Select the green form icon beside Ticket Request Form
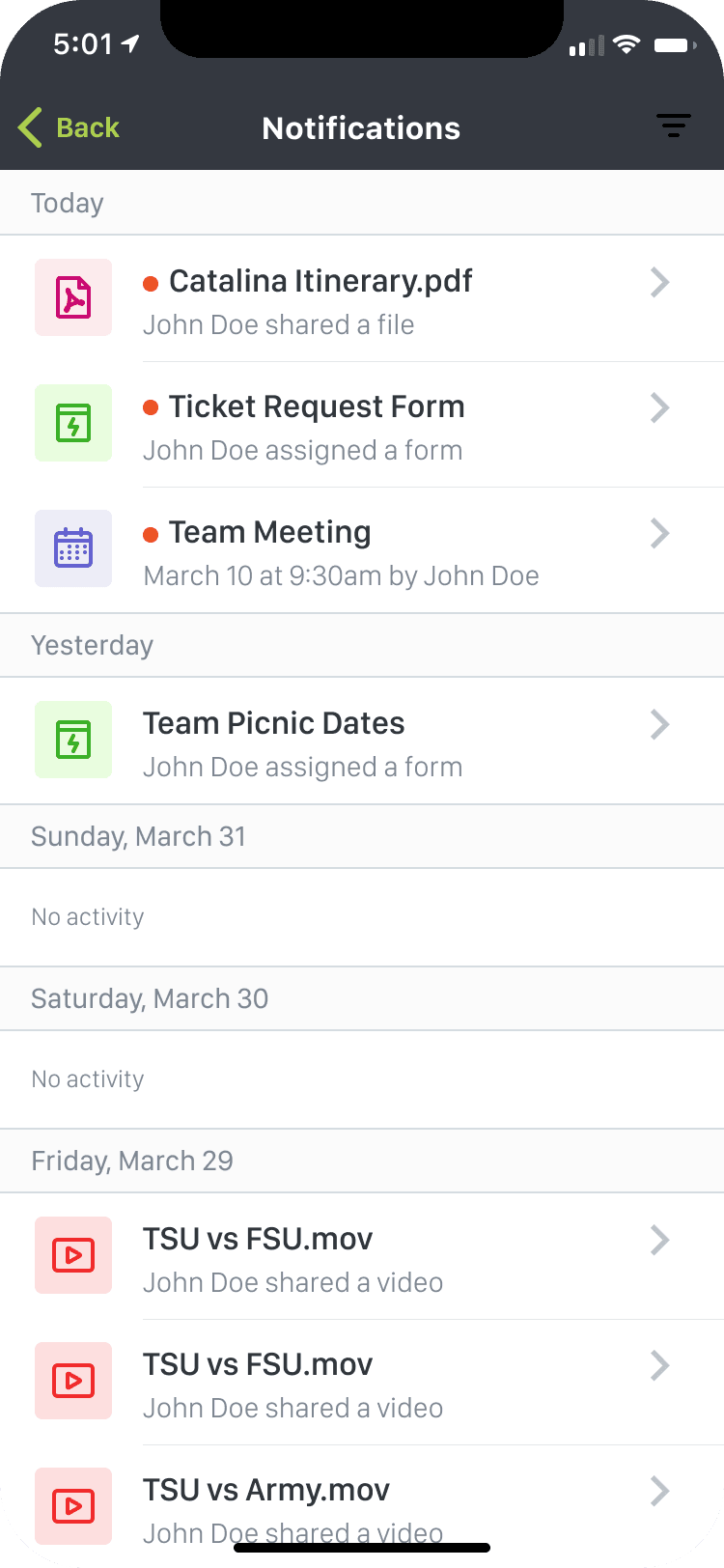Viewport: 724px width, 1568px height. coord(73,423)
